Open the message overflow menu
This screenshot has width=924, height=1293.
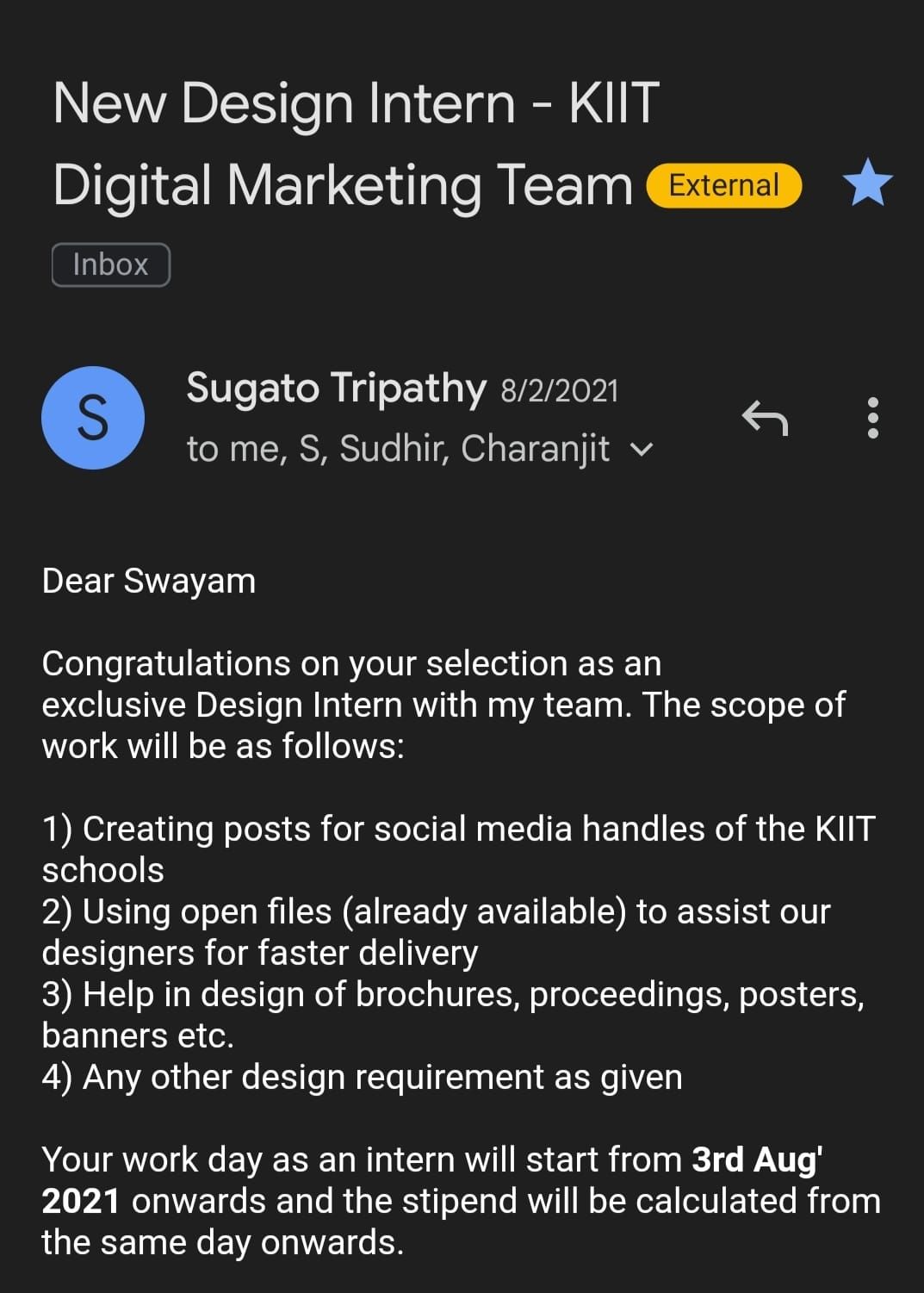872,419
